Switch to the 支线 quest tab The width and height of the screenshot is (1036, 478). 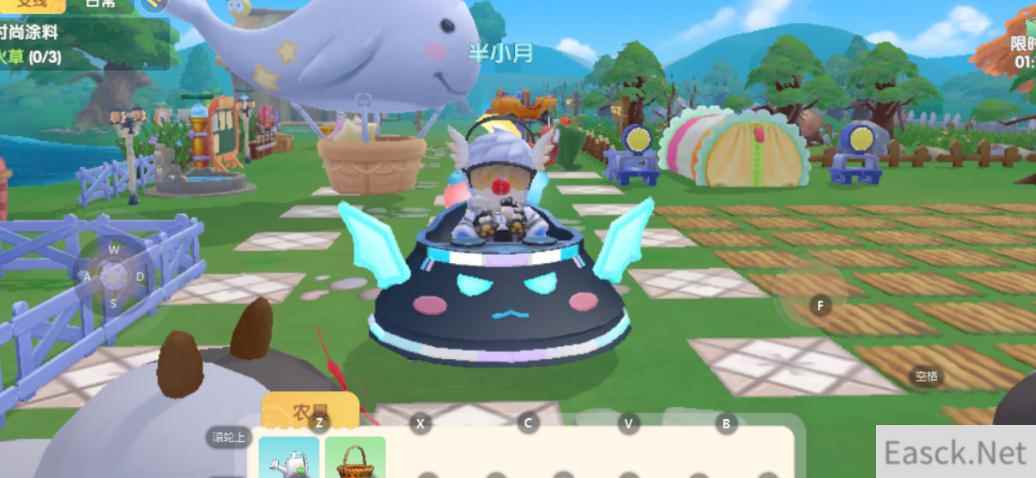coord(32,4)
